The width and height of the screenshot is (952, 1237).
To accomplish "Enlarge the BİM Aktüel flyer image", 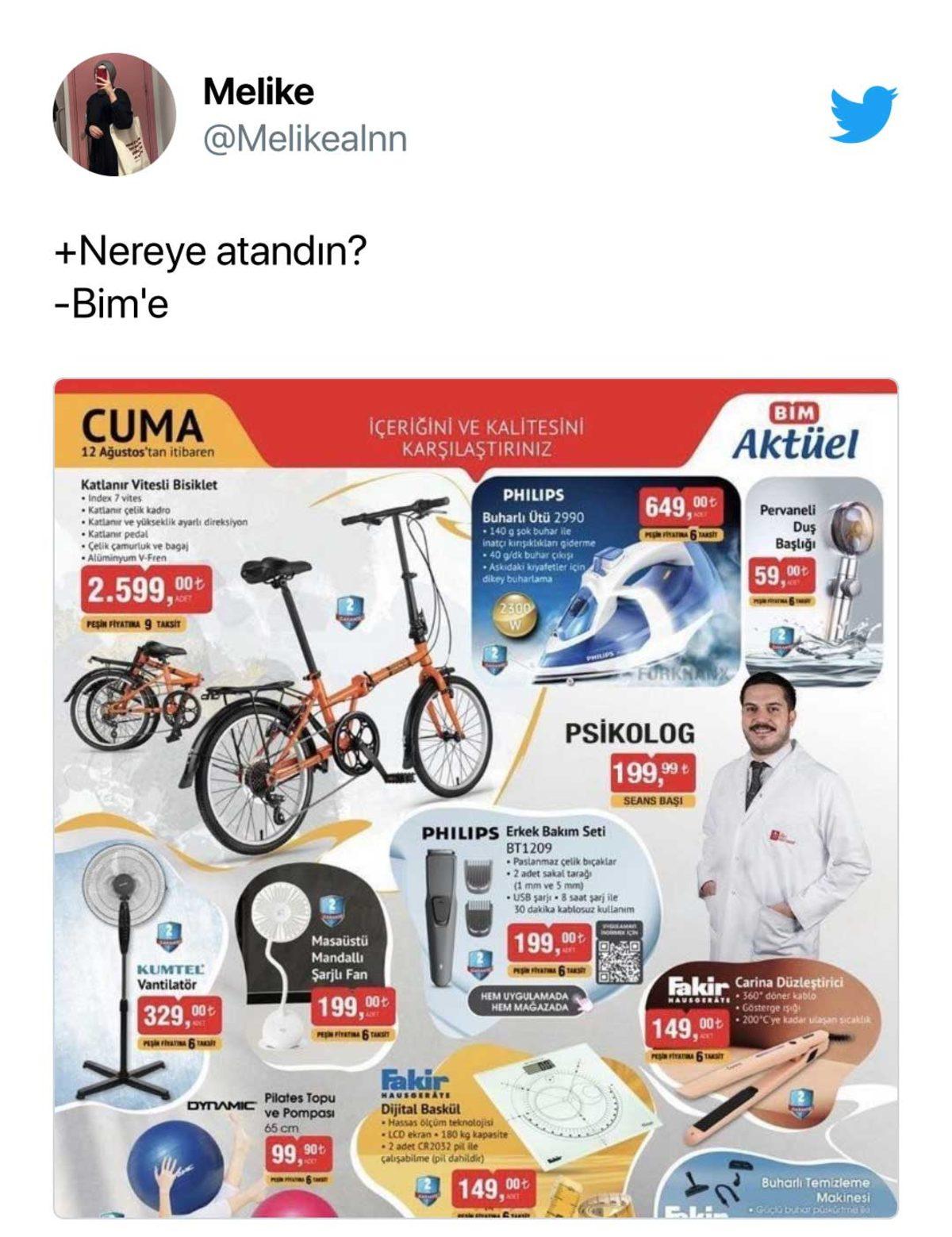I will click(476, 797).
